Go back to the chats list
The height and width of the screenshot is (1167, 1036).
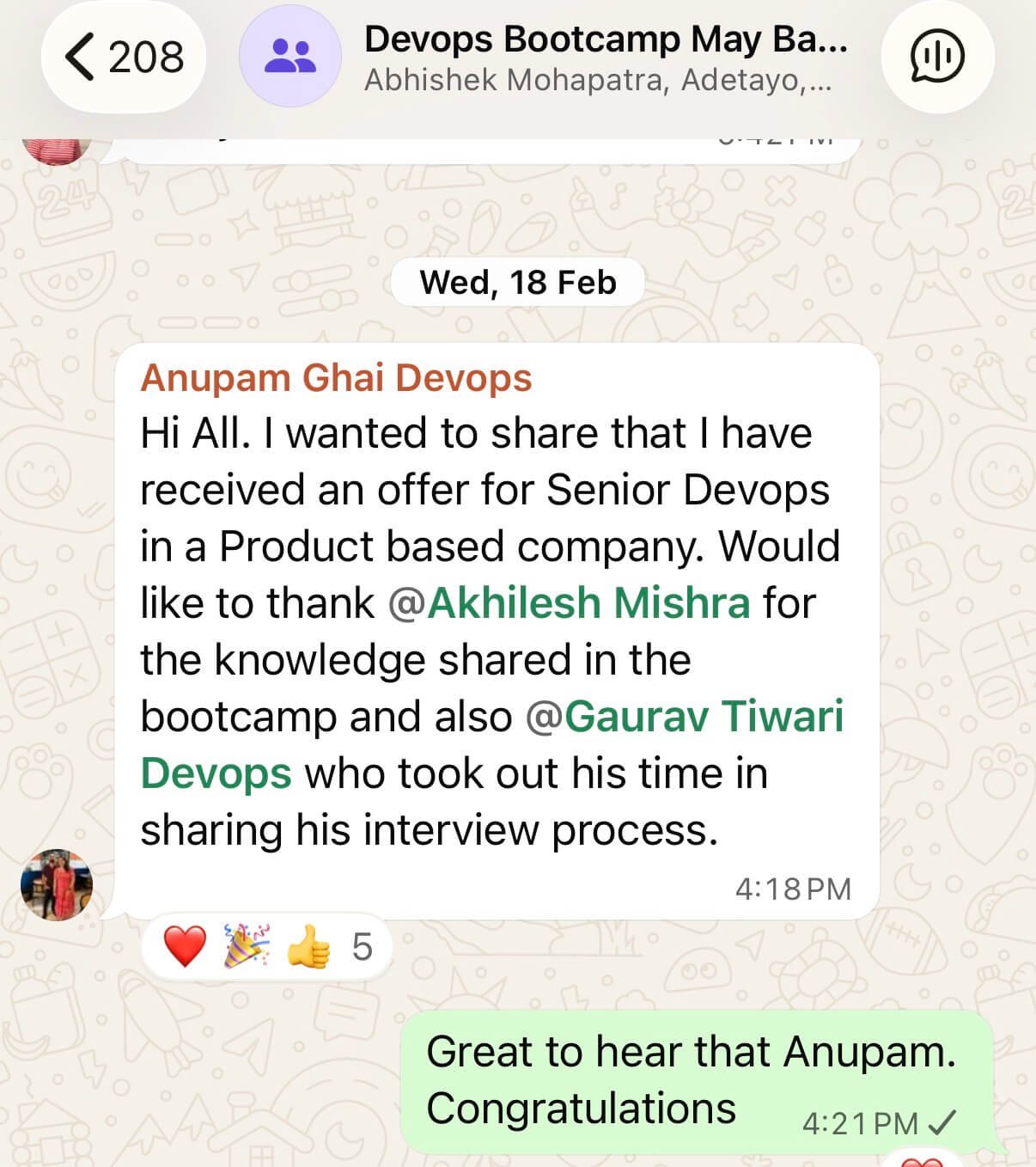point(123,58)
